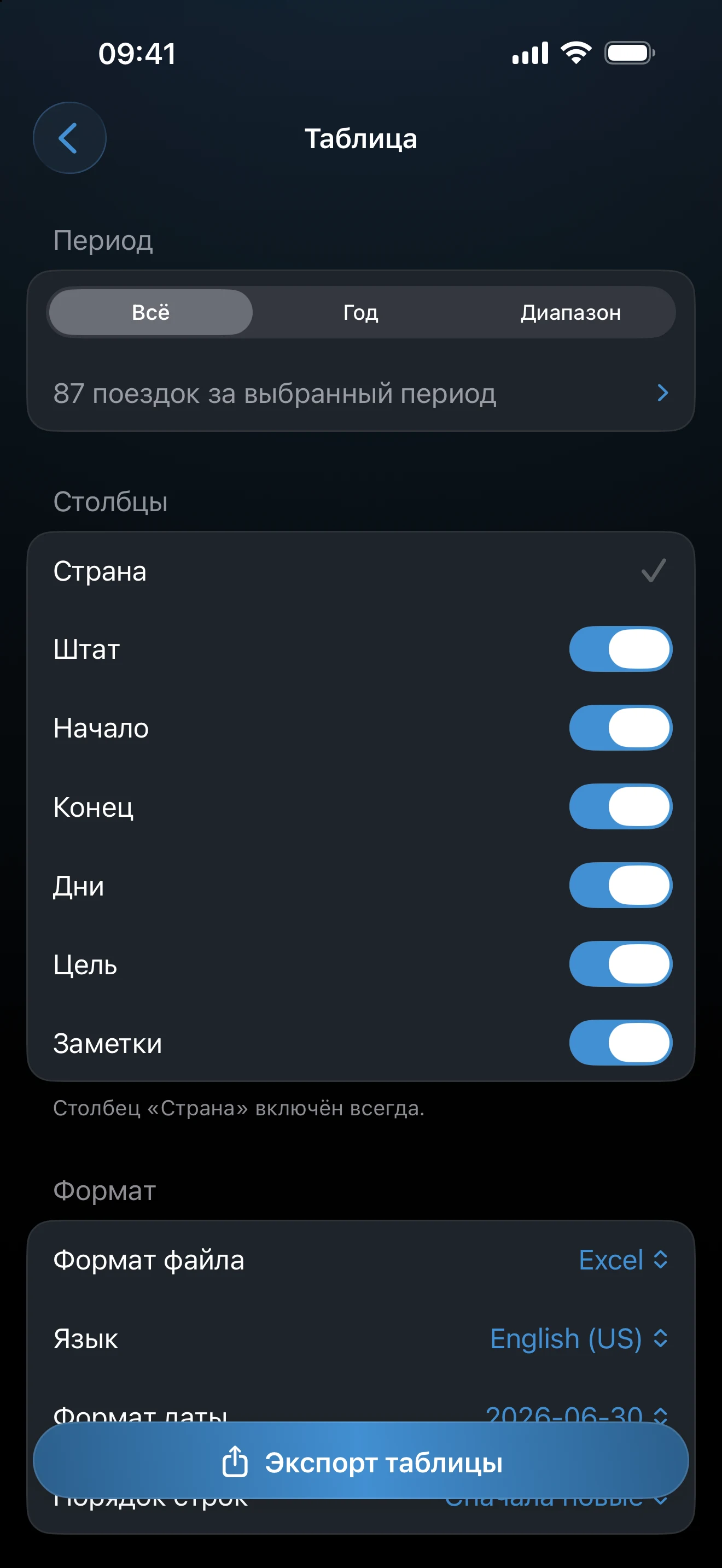Tap Экспорт таблицы button
Image resolution: width=722 pixels, height=1568 pixels.
[x=361, y=1461]
